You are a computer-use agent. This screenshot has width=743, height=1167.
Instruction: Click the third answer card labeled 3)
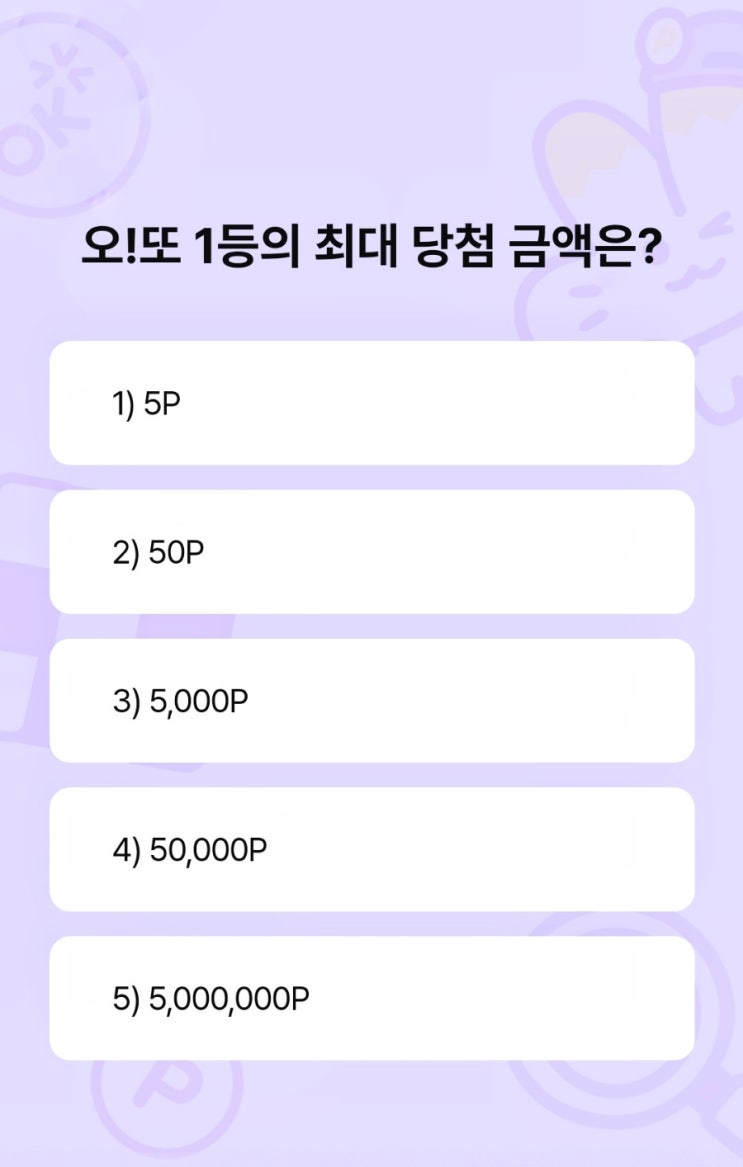tap(371, 700)
